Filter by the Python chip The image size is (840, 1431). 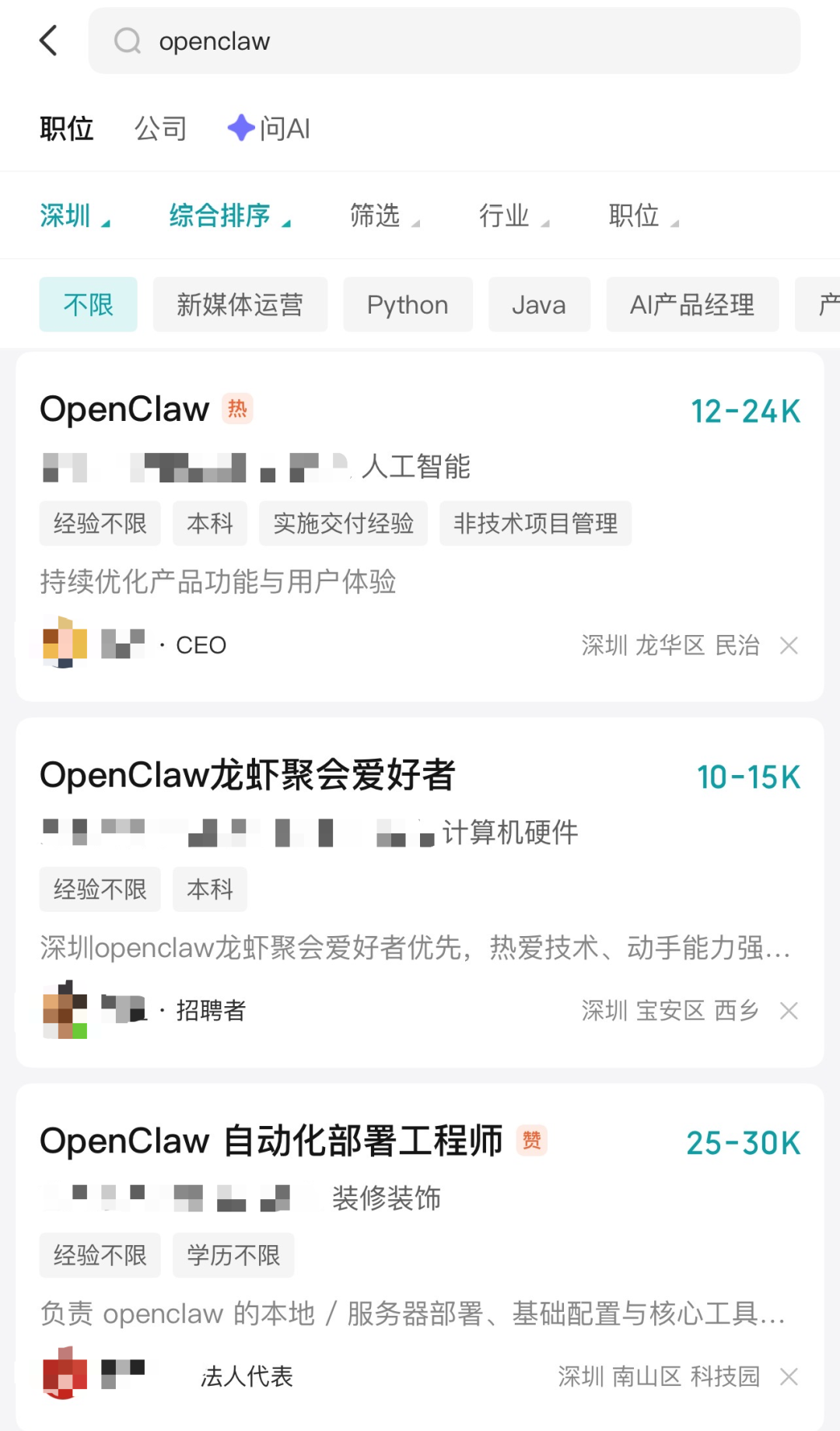[408, 304]
